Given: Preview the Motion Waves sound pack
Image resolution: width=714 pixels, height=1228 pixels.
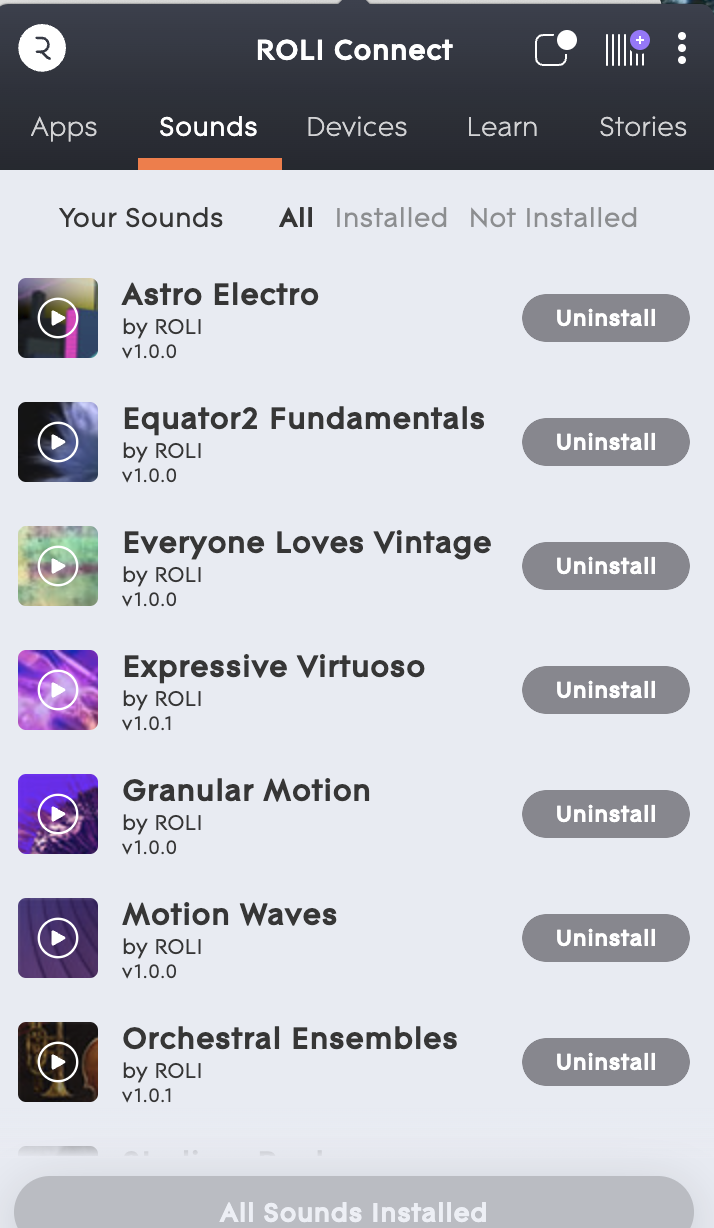Looking at the screenshot, I should (x=58, y=938).
